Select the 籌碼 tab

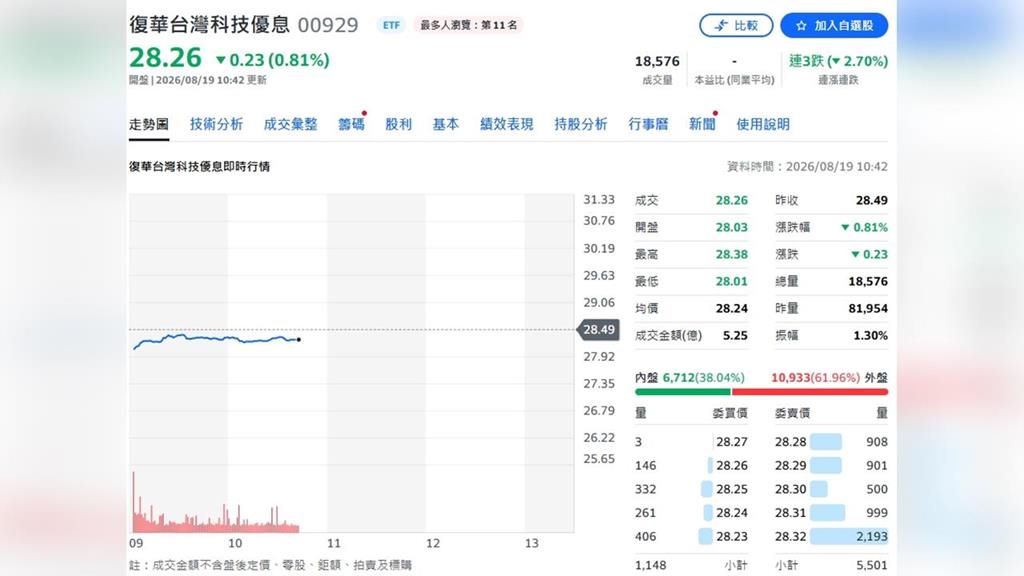pyautogui.click(x=351, y=124)
